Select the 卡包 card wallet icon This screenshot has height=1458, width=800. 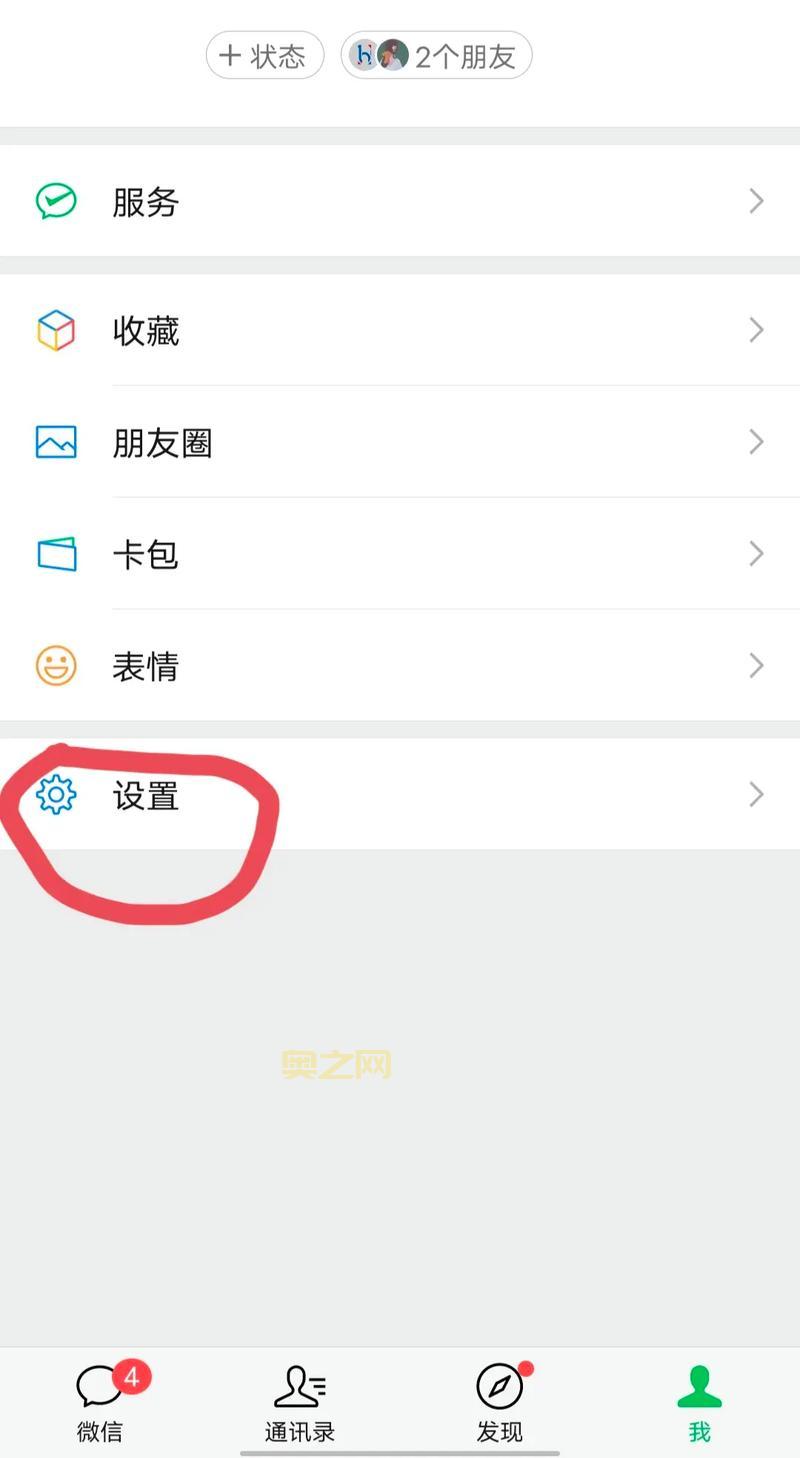pos(57,554)
